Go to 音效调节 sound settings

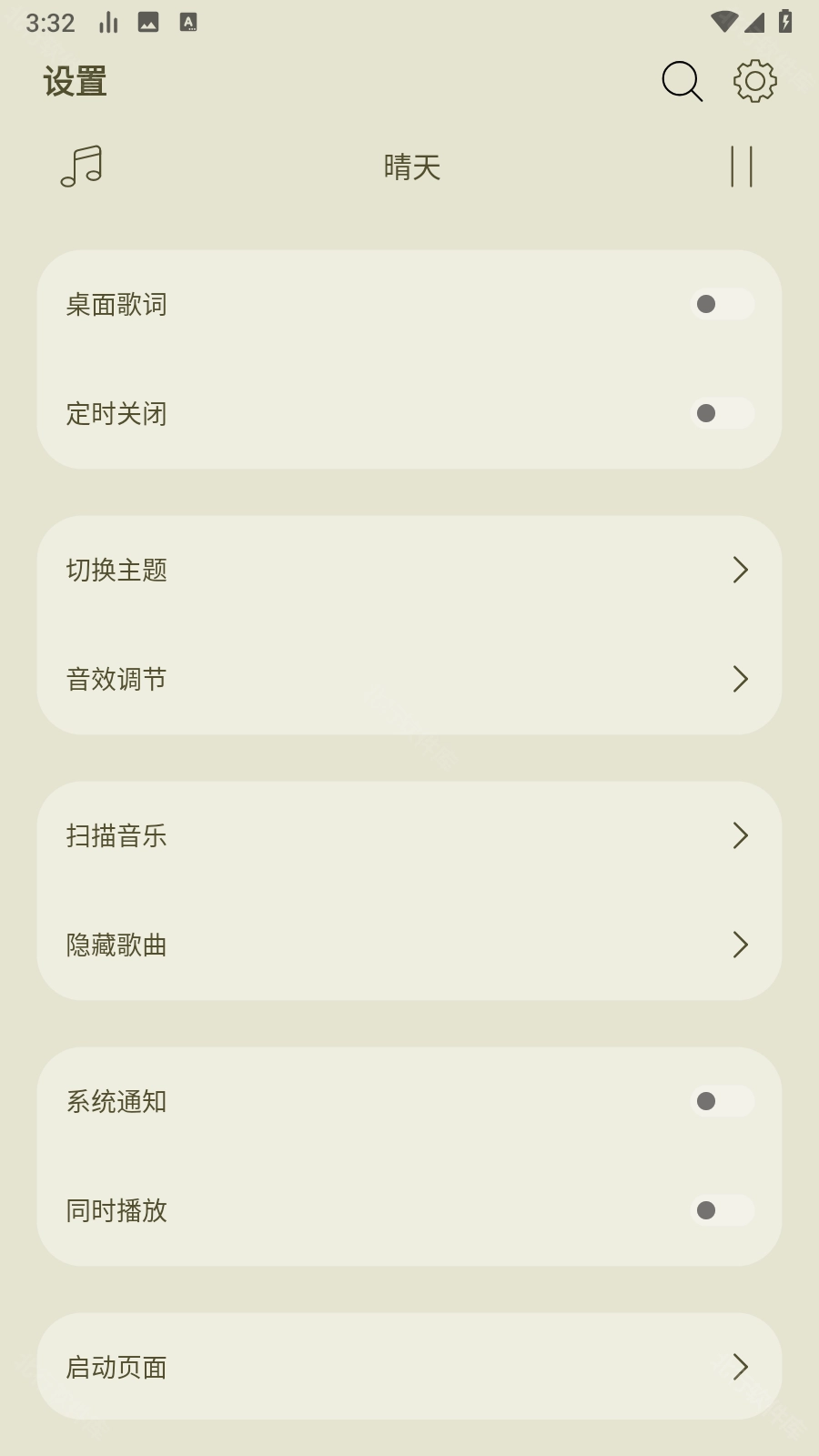pos(409,680)
